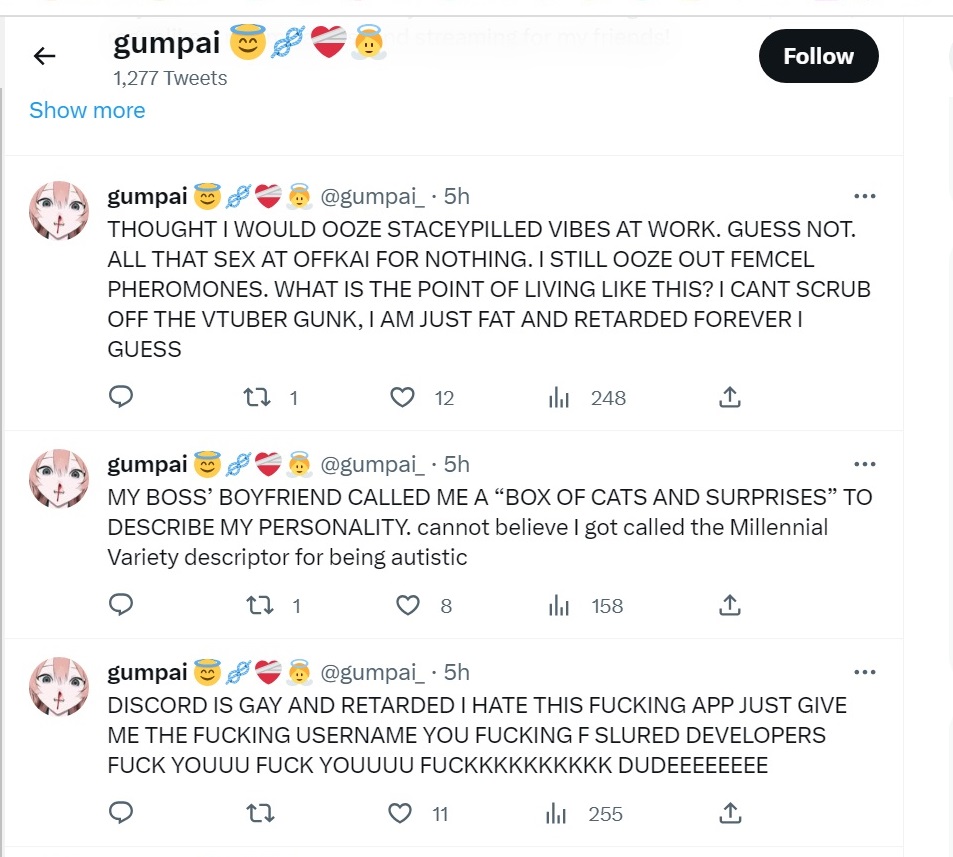Reply to the BOX OF CATS tweet
Screen dimensions: 953x857
pos(121,605)
